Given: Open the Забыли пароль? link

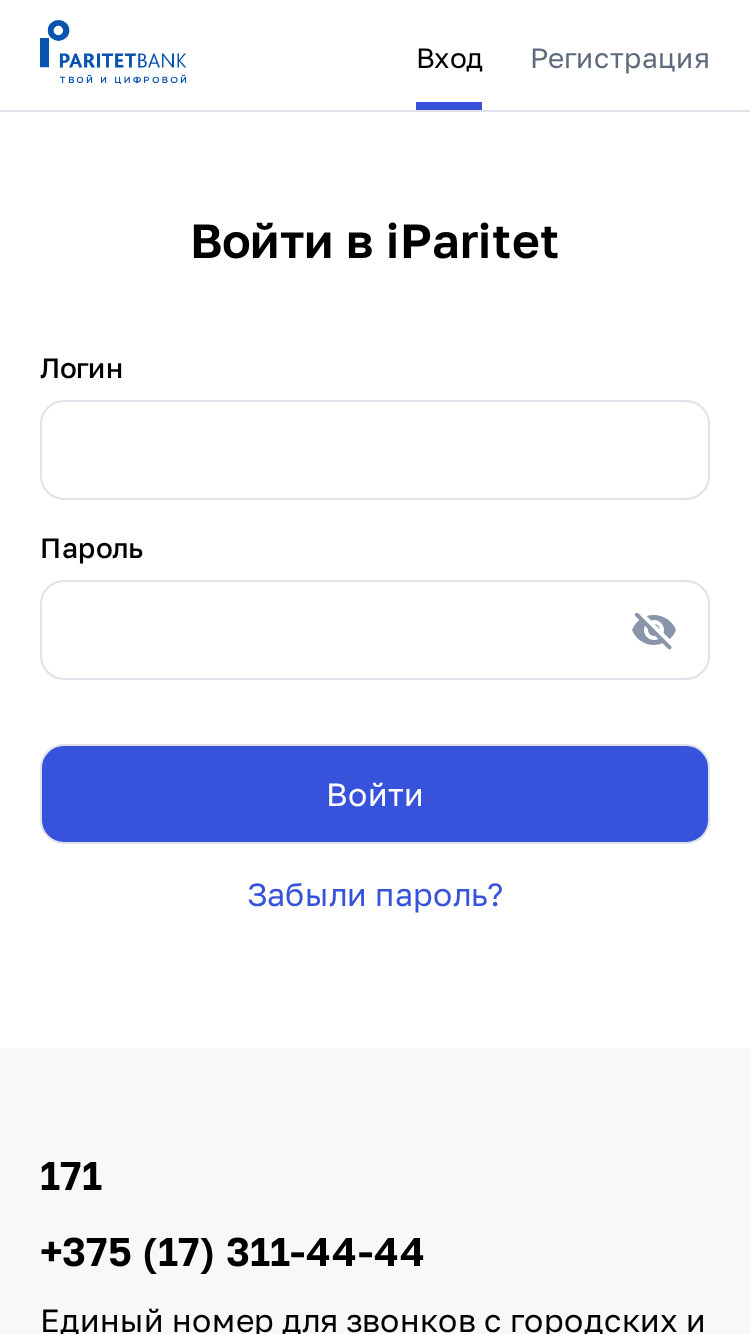Looking at the screenshot, I should (x=375, y=895).
